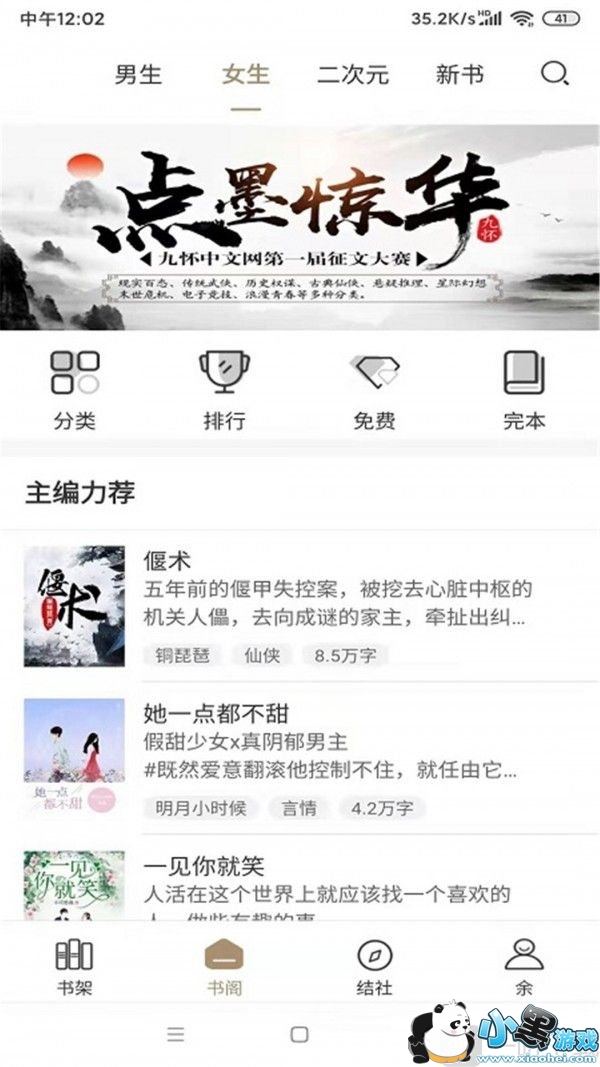Go to the 结社 community tab
Screen dimensions: 600x1067
pyautogui.click(x=374, y=966)
